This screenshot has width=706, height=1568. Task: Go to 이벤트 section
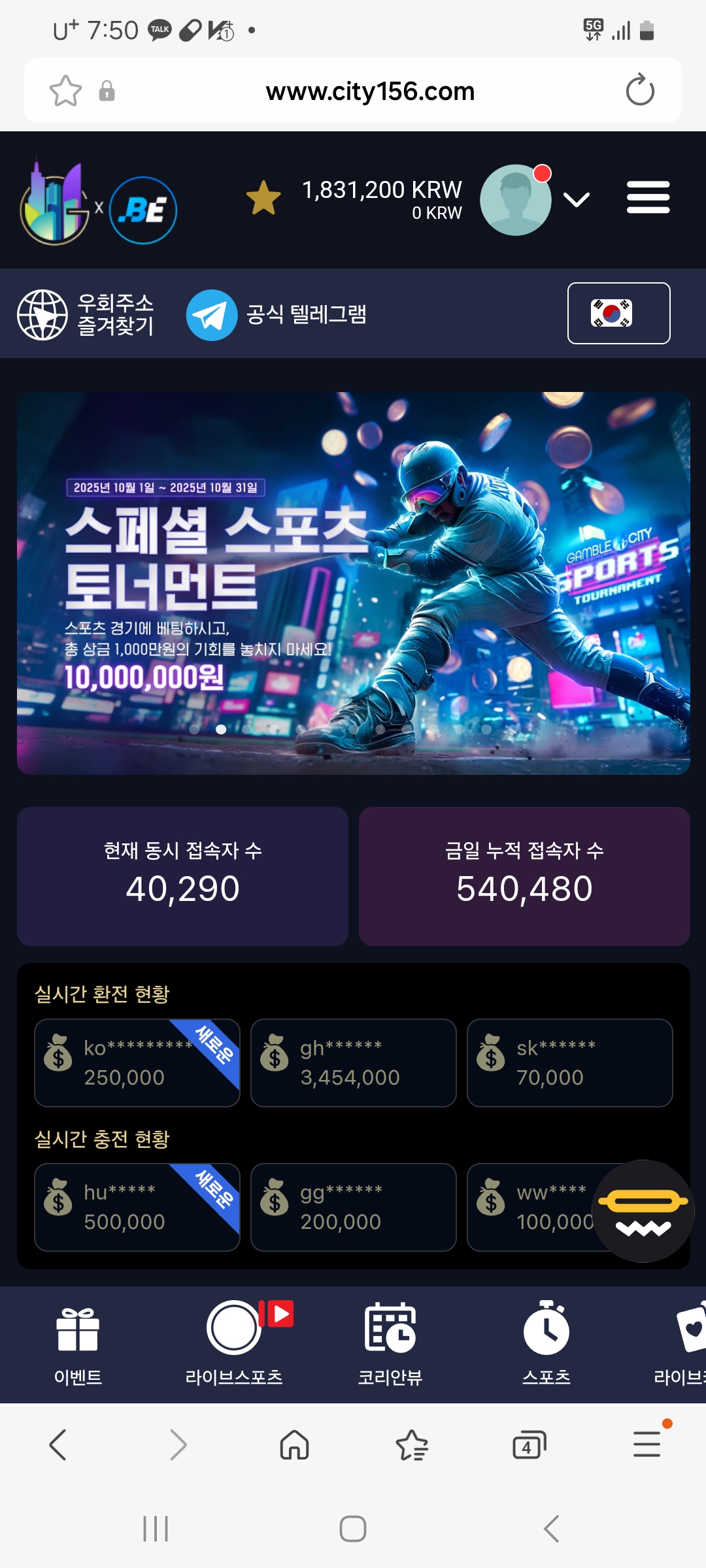pos(78,1343)
